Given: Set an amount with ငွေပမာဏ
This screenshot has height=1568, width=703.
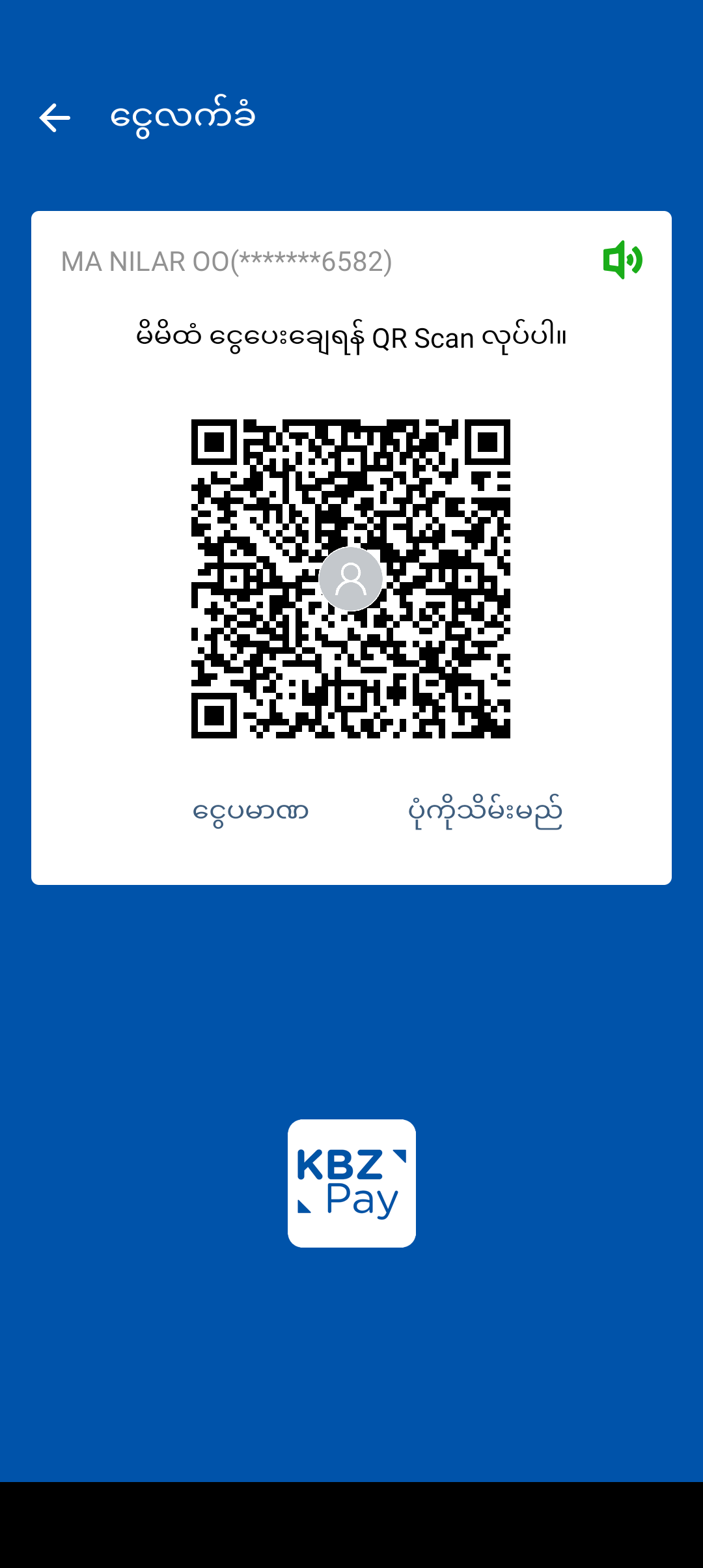Looking at the screenshot, I should pyautogui.click(x=251, y=812).
